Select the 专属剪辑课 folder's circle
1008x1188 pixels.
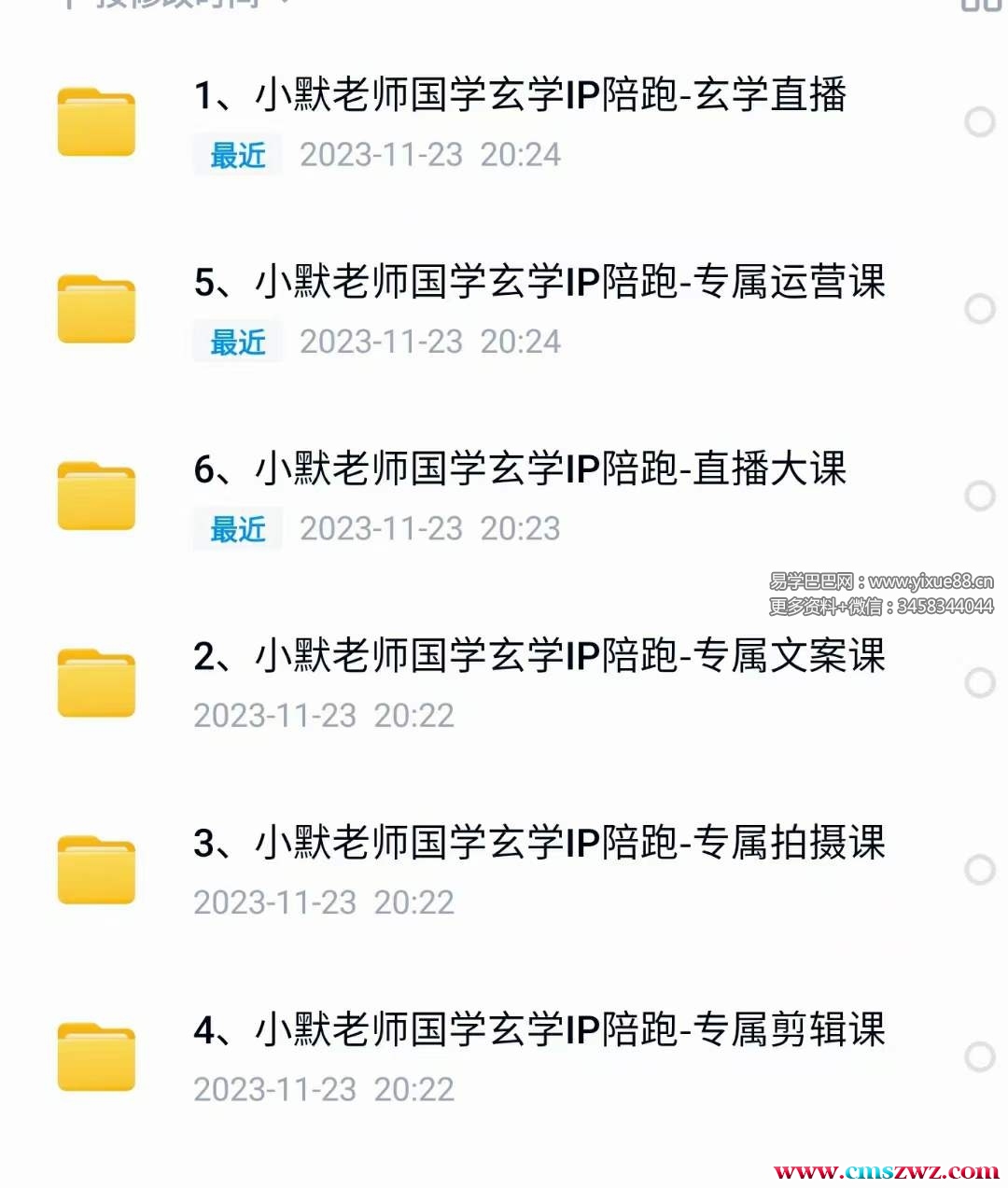(979, 1057)
